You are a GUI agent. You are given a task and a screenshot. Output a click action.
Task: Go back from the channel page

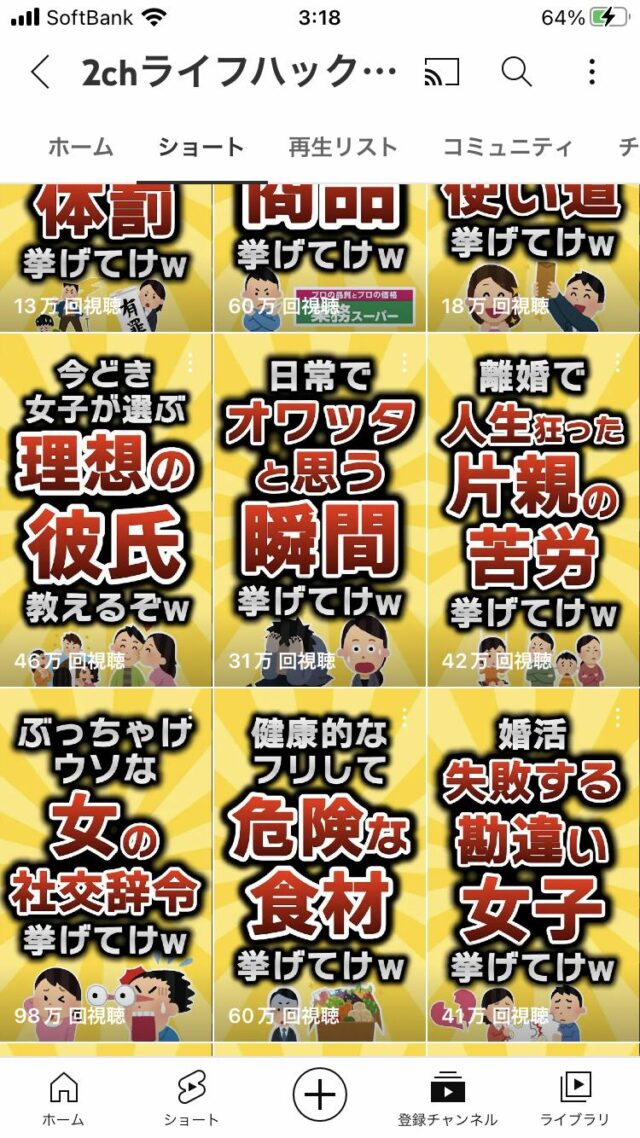pos(40,73)
